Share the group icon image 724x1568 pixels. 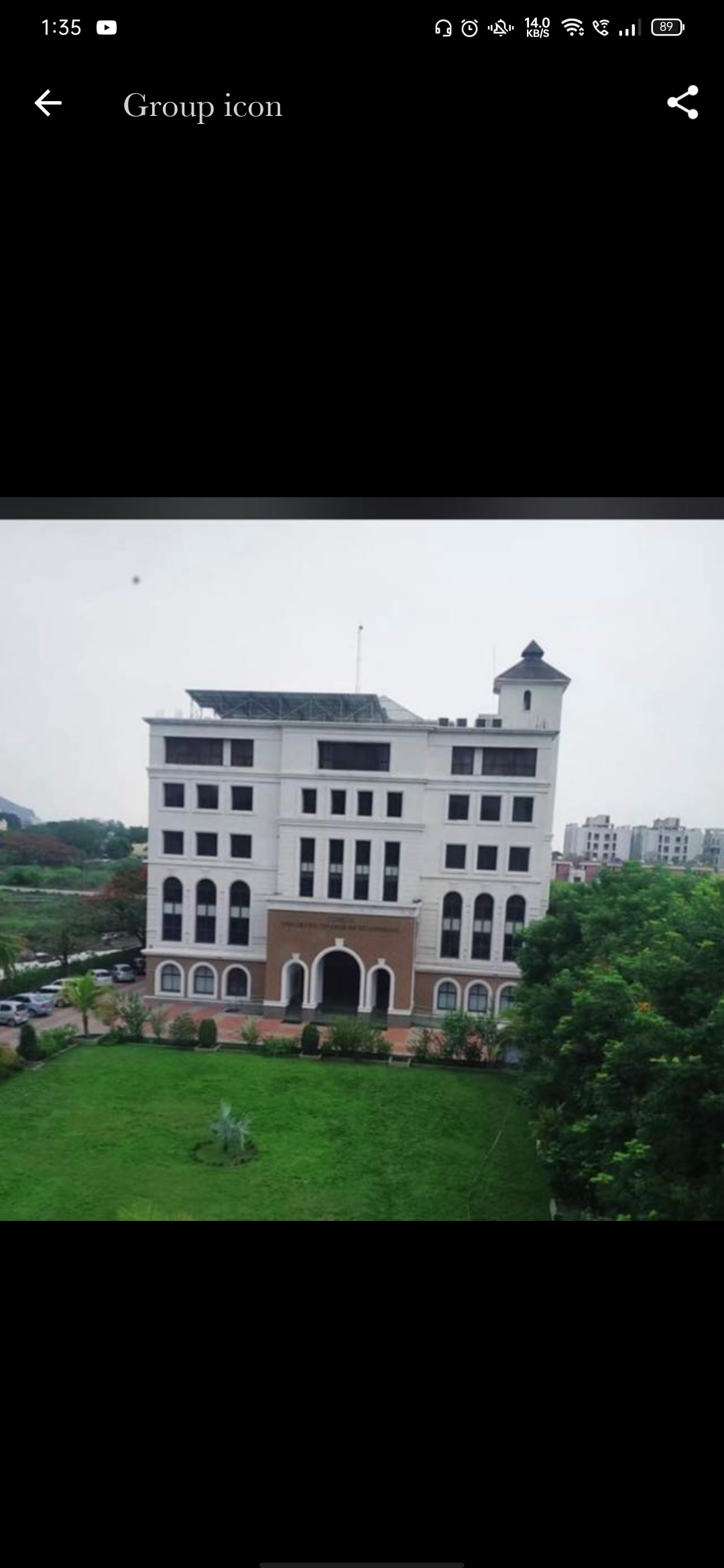(x=682, y=103)
